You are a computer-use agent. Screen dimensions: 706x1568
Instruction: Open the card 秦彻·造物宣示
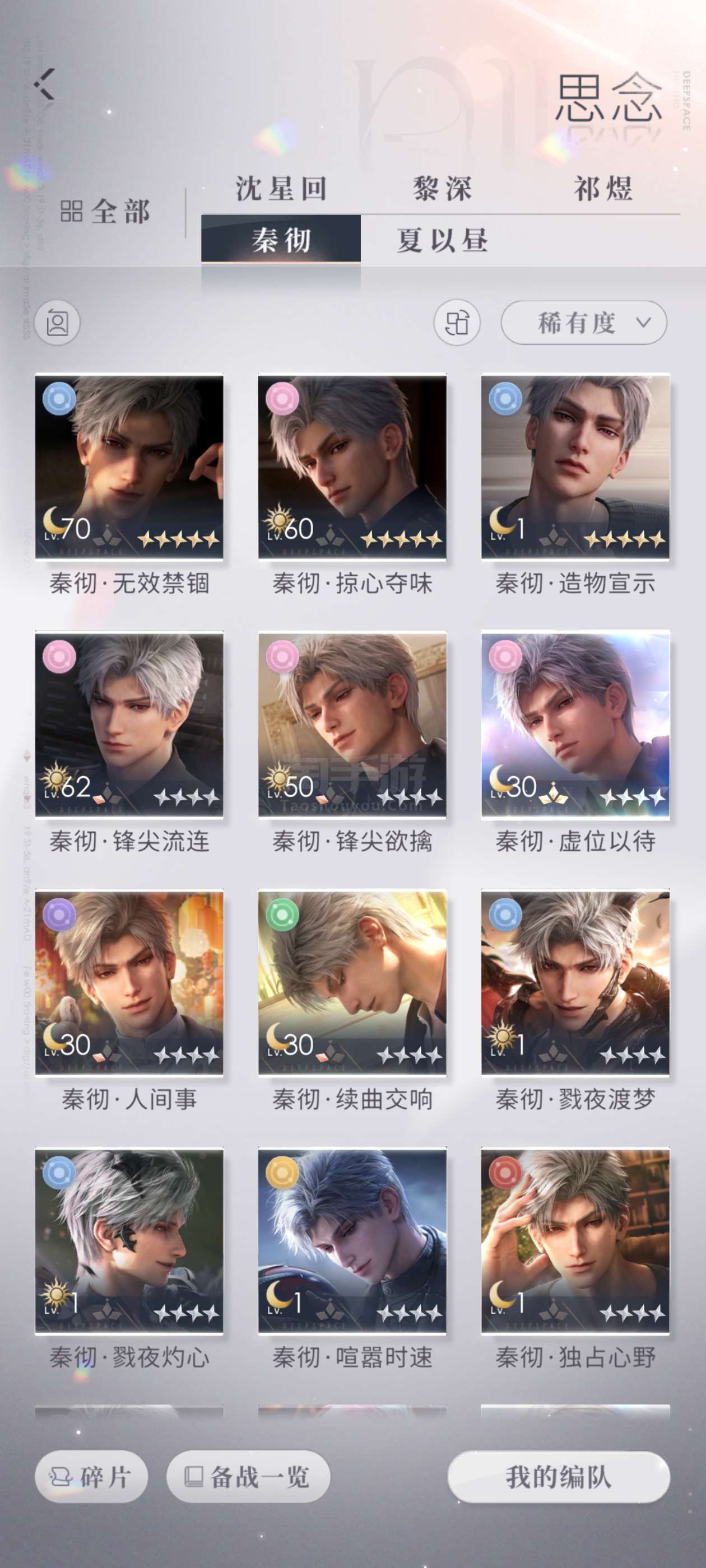pyautogui.click(x=575, y=467)
